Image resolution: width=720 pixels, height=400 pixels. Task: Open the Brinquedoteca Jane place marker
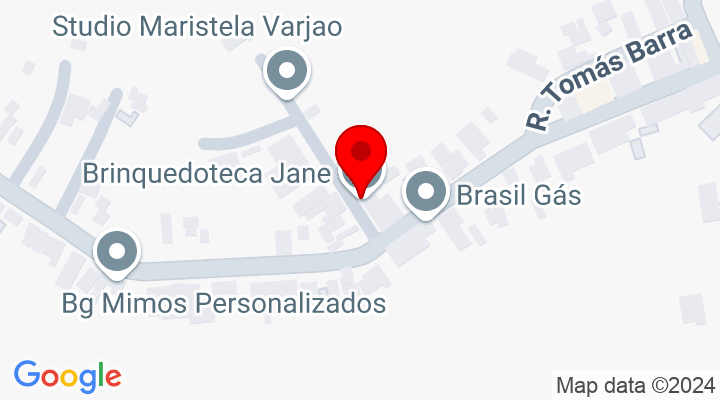362,182
